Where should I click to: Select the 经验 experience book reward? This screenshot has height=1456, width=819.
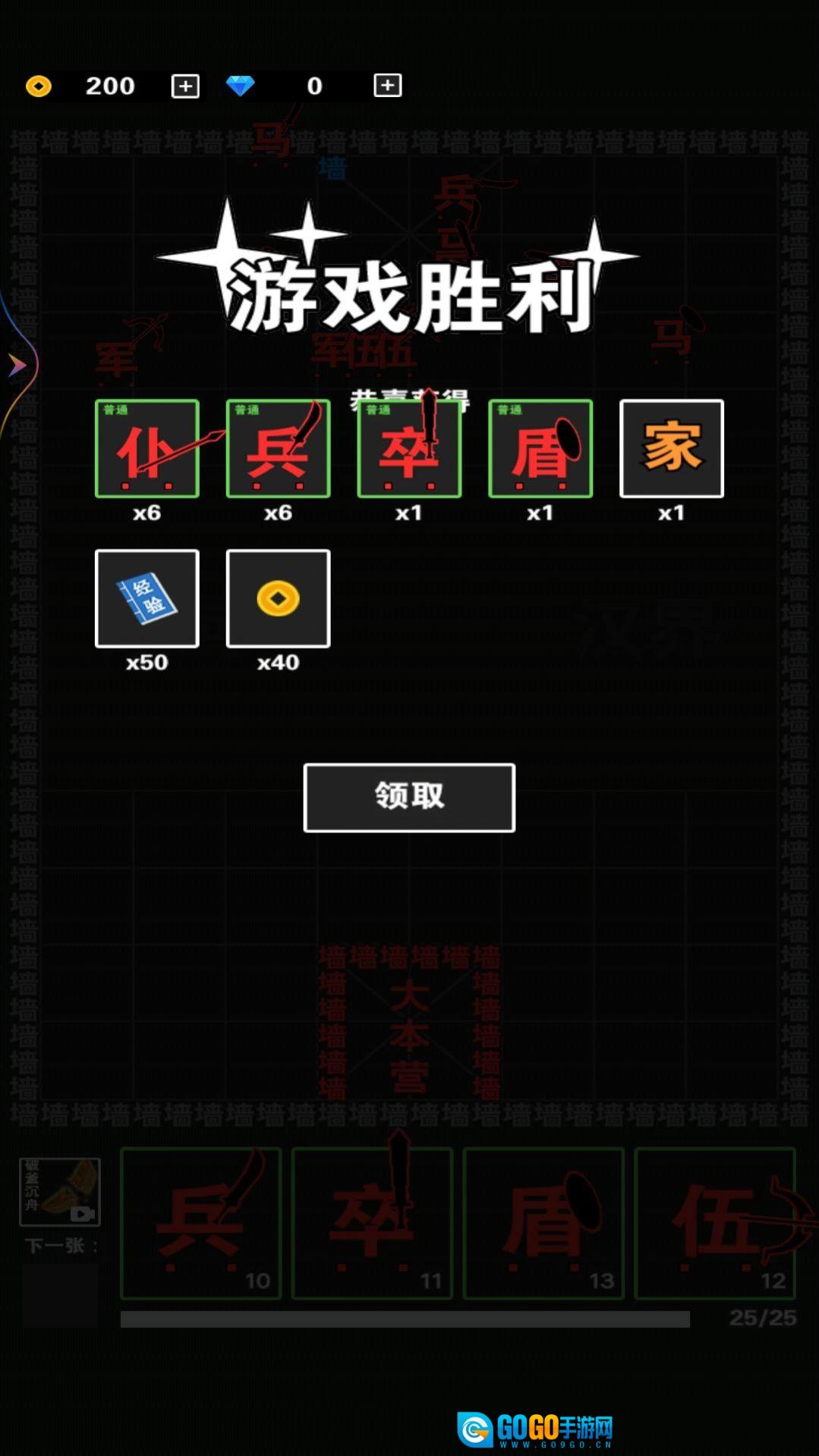click(147, 599)
